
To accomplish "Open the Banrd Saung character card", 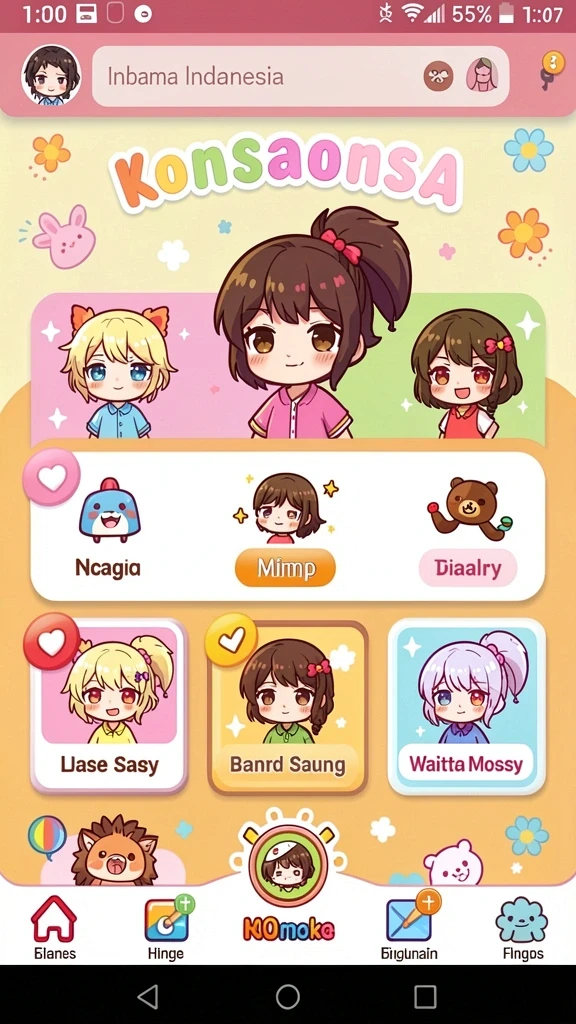I will point(288,707).
